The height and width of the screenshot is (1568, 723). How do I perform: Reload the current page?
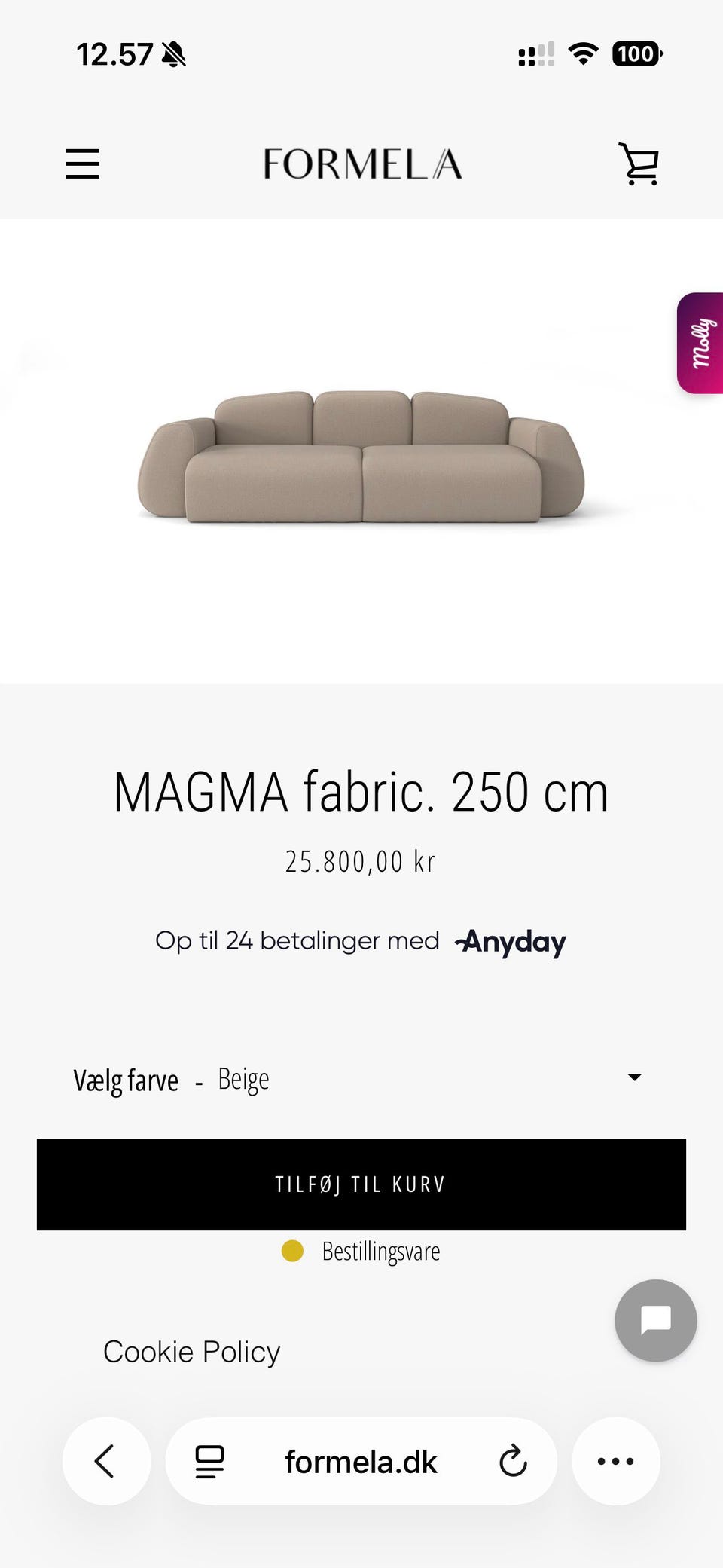click(x=513, y=1461)
